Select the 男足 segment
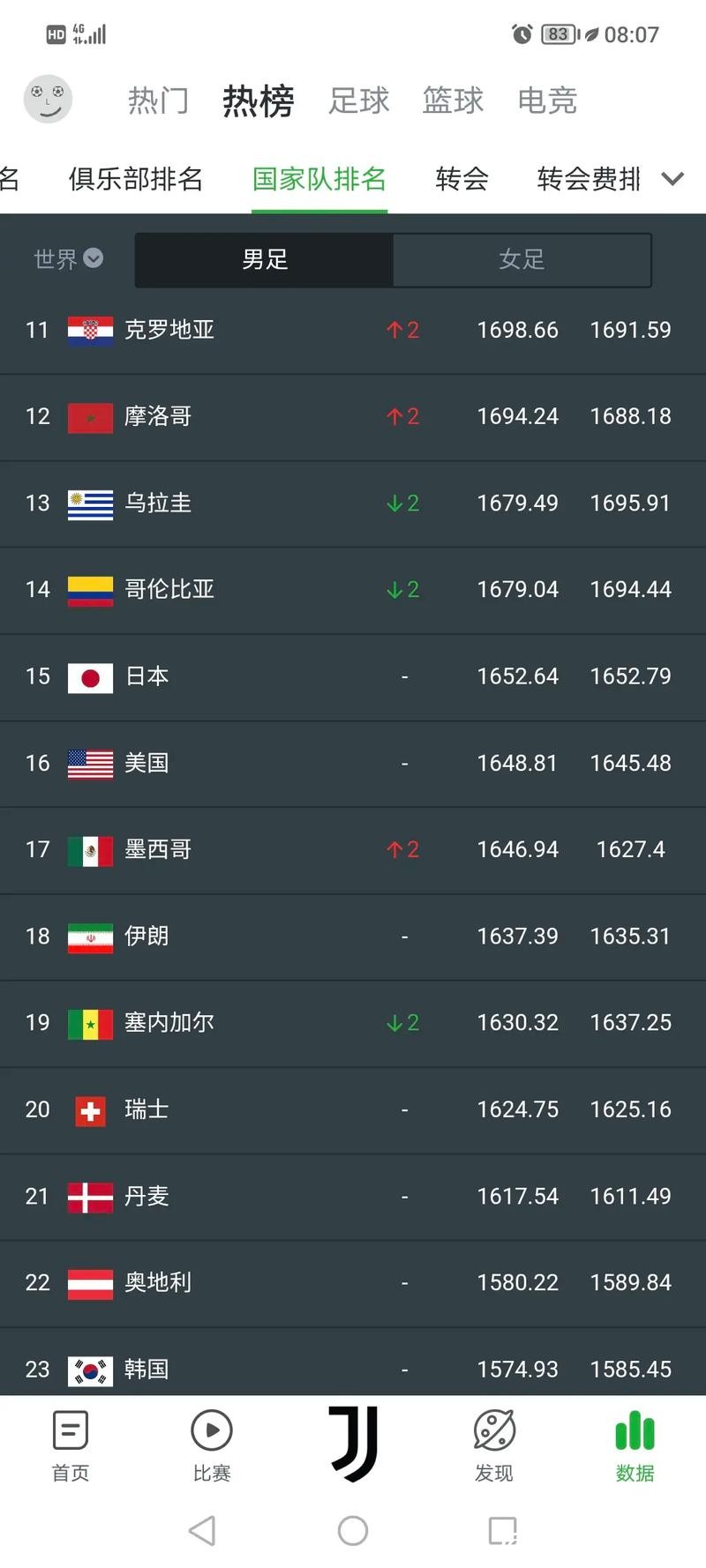 [x=264, y=259]
